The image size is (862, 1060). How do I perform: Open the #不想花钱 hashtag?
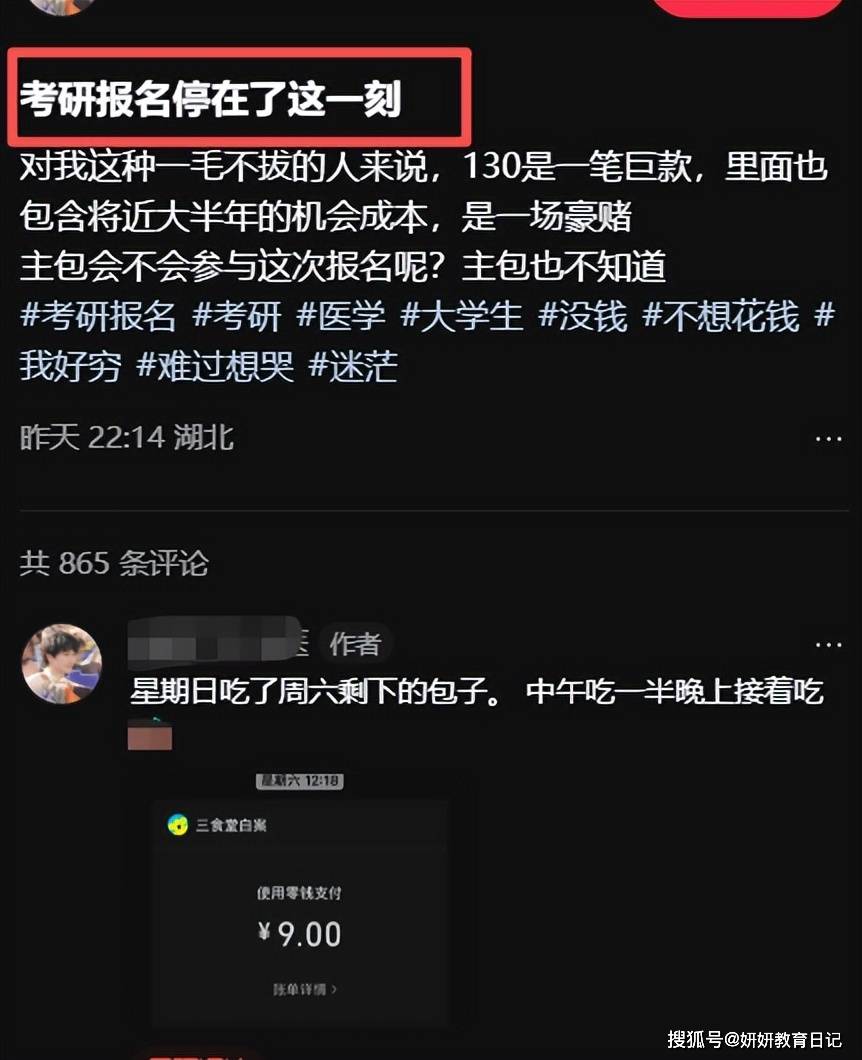click(x=720, y=317)
